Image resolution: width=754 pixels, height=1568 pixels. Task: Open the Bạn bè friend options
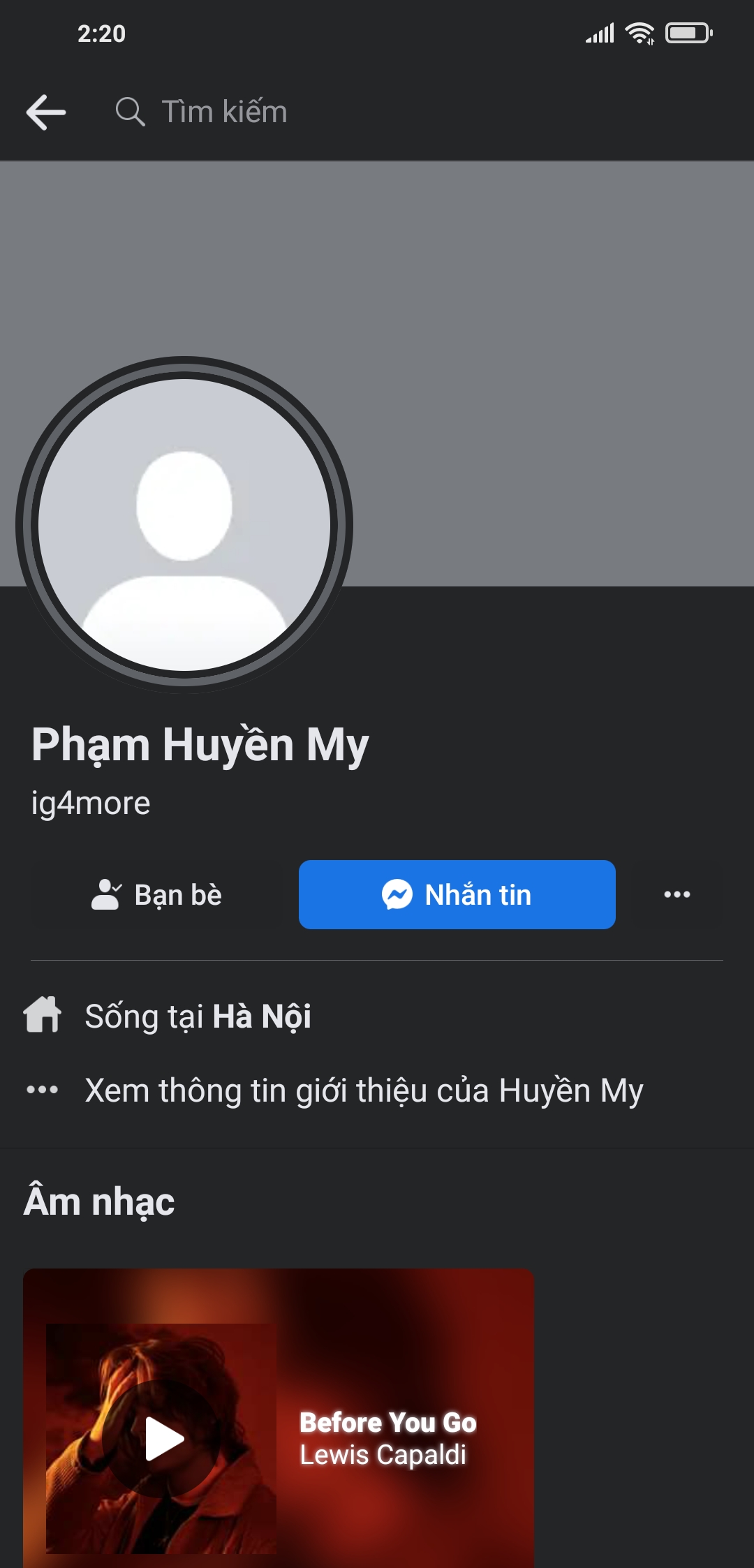click(158, 895)
